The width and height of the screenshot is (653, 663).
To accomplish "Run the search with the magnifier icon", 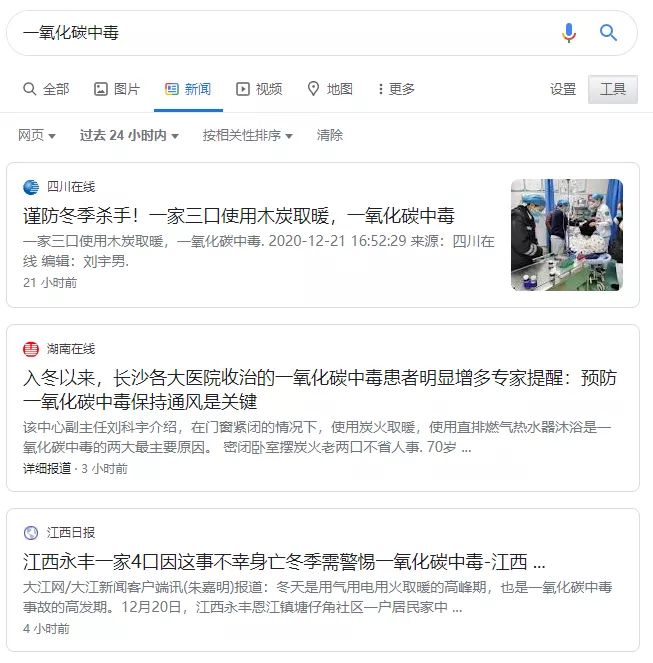I will (x=608, y=33).
